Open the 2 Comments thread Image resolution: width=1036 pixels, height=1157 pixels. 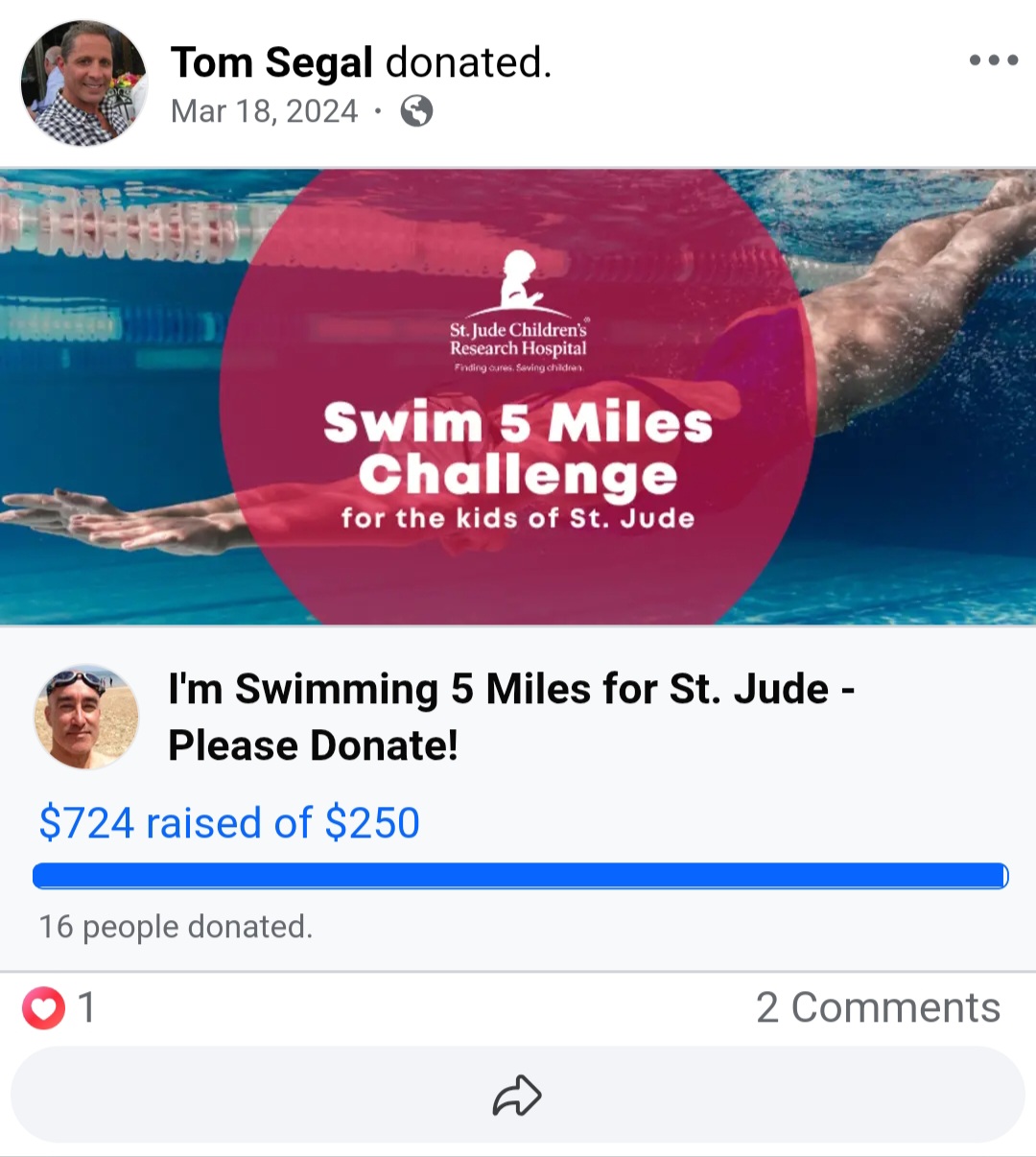(x=877, y=1007)
